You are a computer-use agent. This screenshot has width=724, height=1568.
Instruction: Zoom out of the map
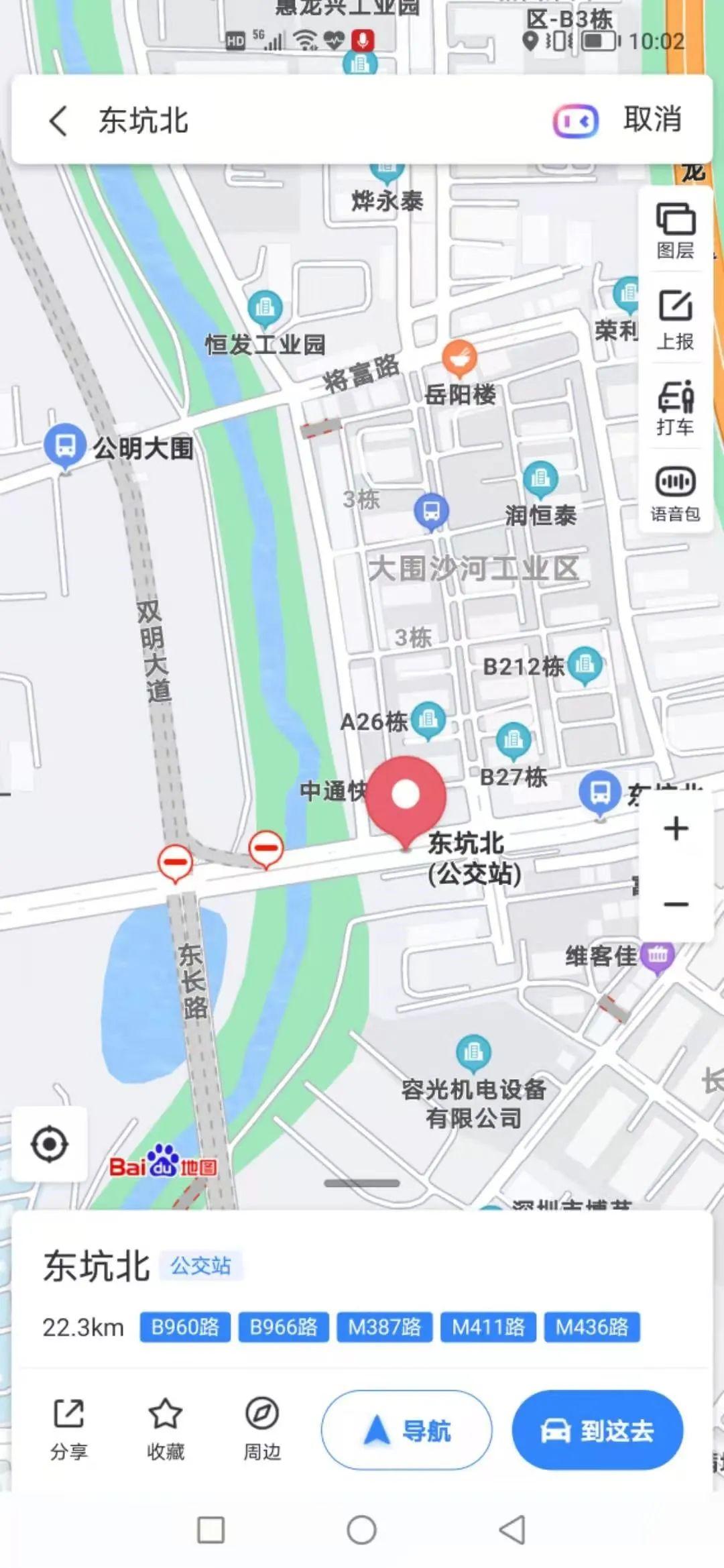coord(676,904)
